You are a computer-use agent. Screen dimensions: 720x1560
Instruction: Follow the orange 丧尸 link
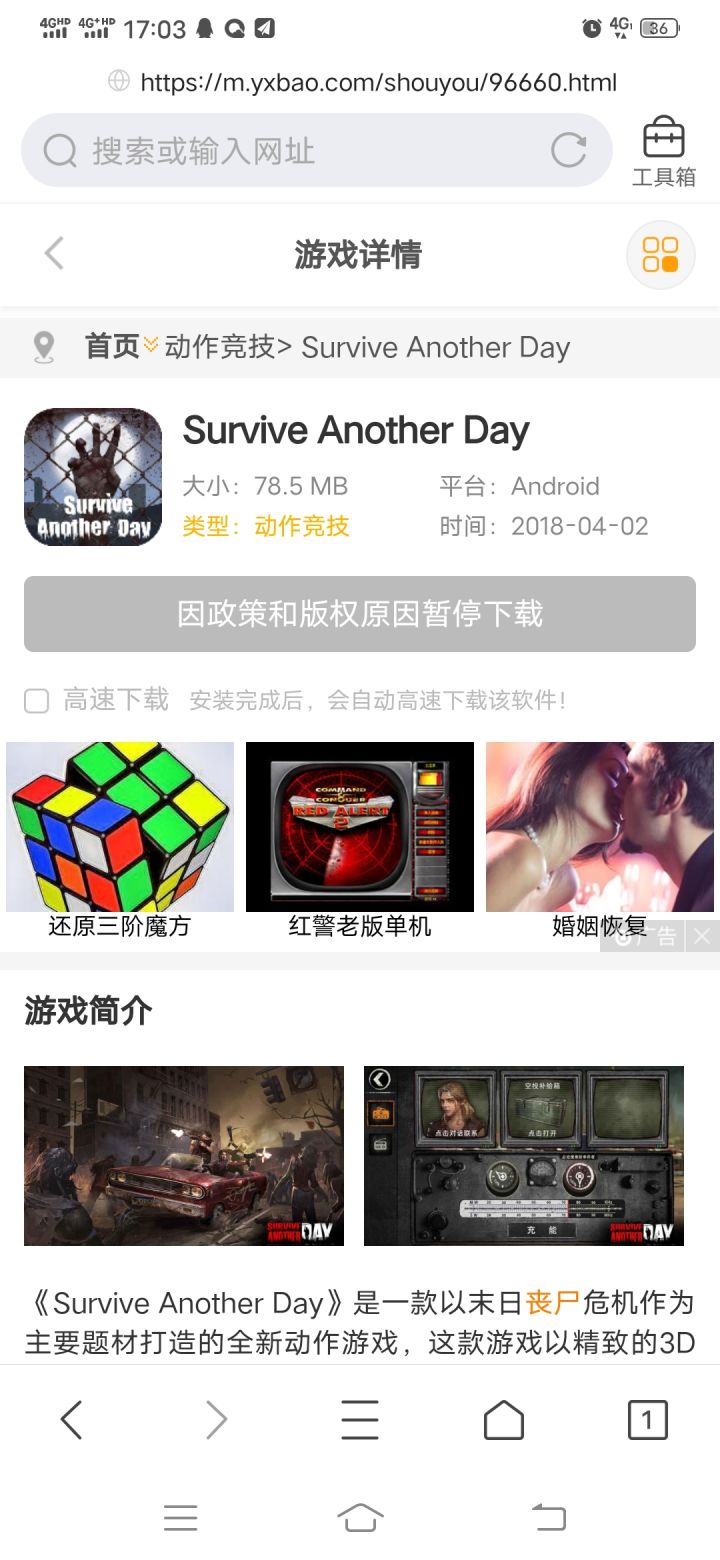553,1303
